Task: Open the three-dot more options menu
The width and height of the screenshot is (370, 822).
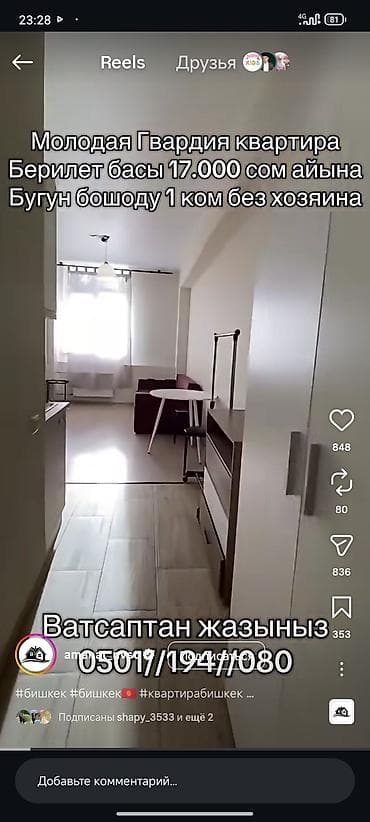Action: 341,668
